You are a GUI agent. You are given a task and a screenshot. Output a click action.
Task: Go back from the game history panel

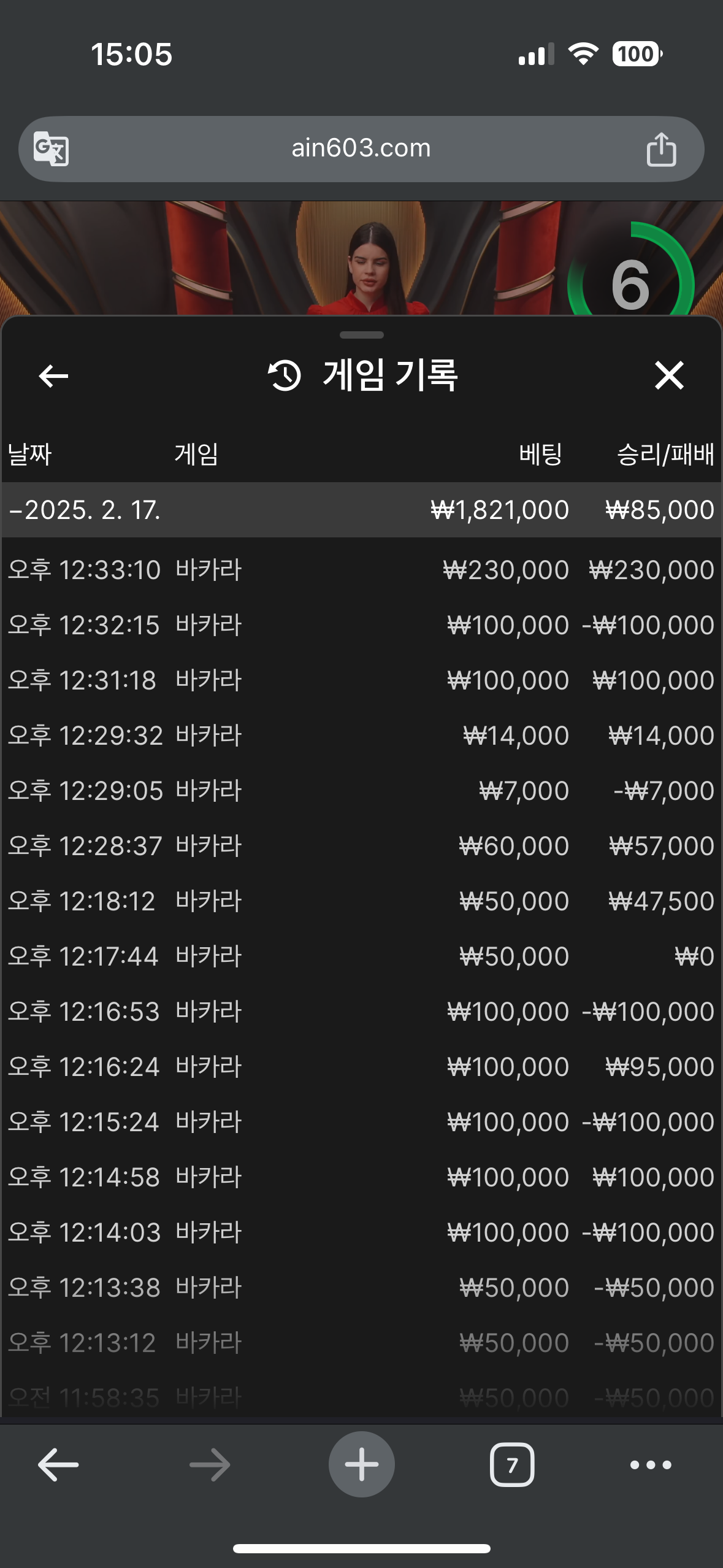pos(53,375)
